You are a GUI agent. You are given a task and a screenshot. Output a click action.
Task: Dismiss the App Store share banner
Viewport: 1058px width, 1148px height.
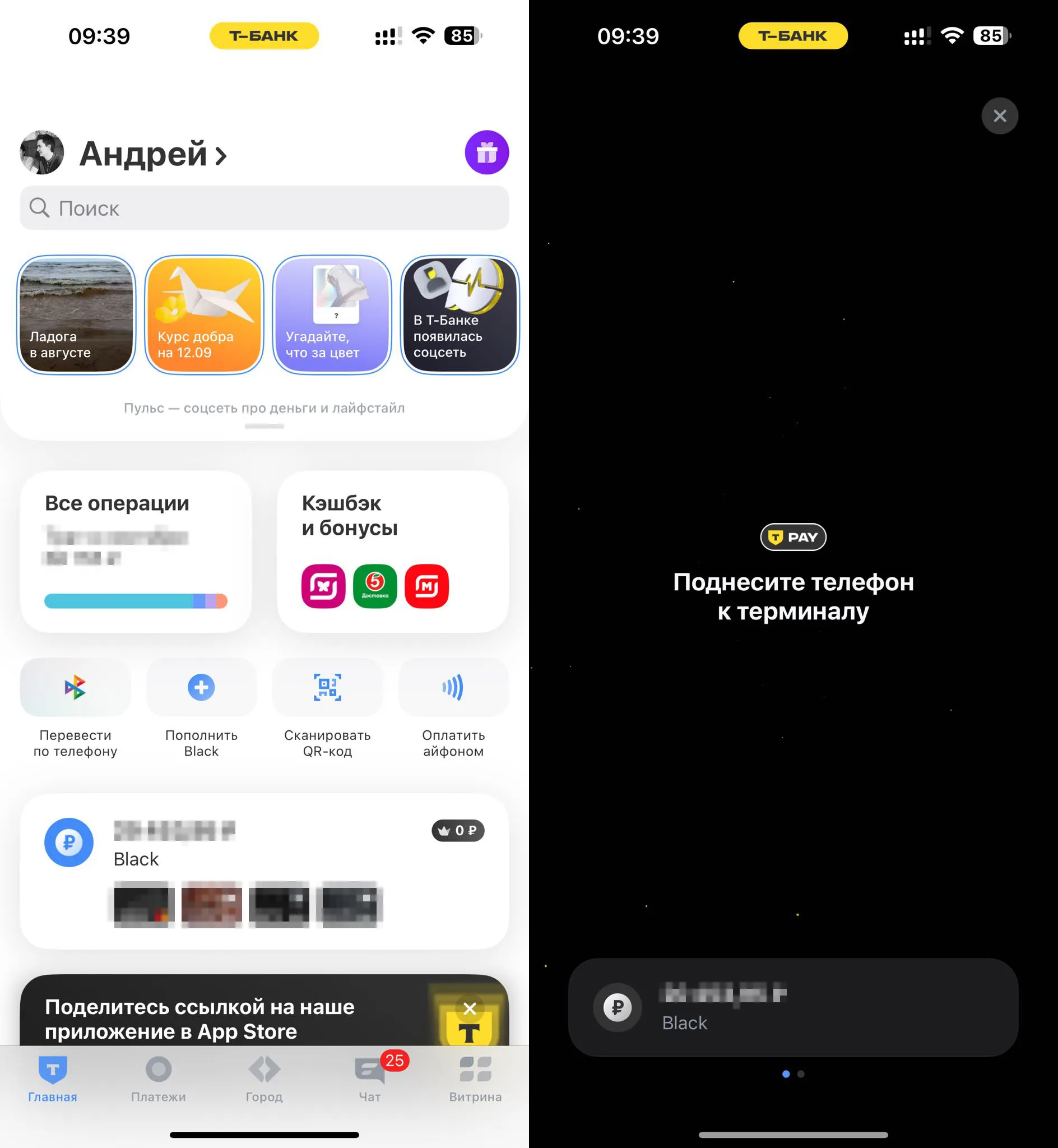tap(470, 1008)
